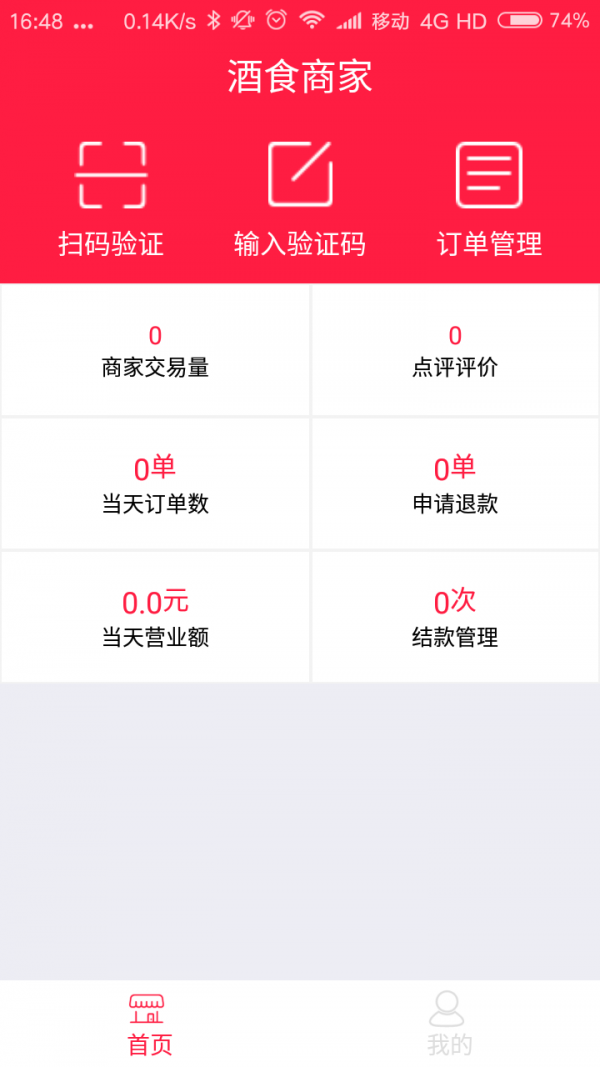The image size is (600, 1067).
Task: View the 商家交易量 tile
Action: pos(155,350)
